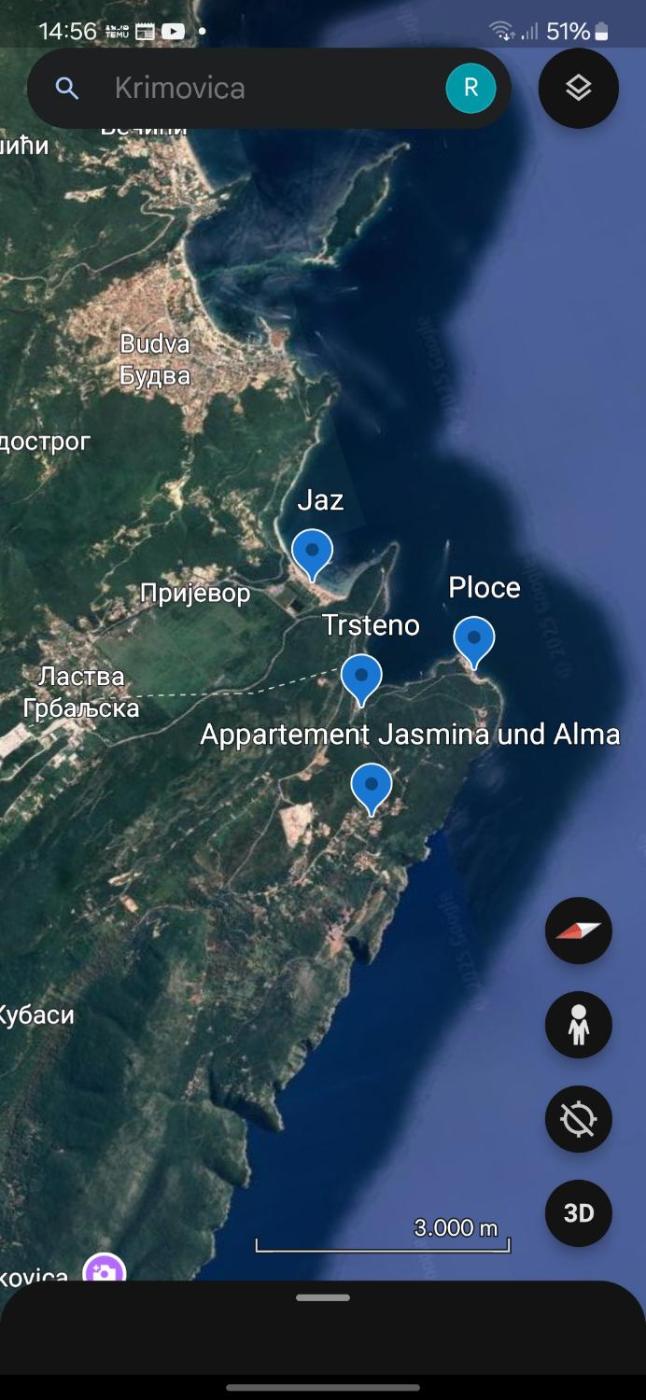The image size is (646, 1400).
Task: Select the Jaz location pin
Action: coord(312,552)
